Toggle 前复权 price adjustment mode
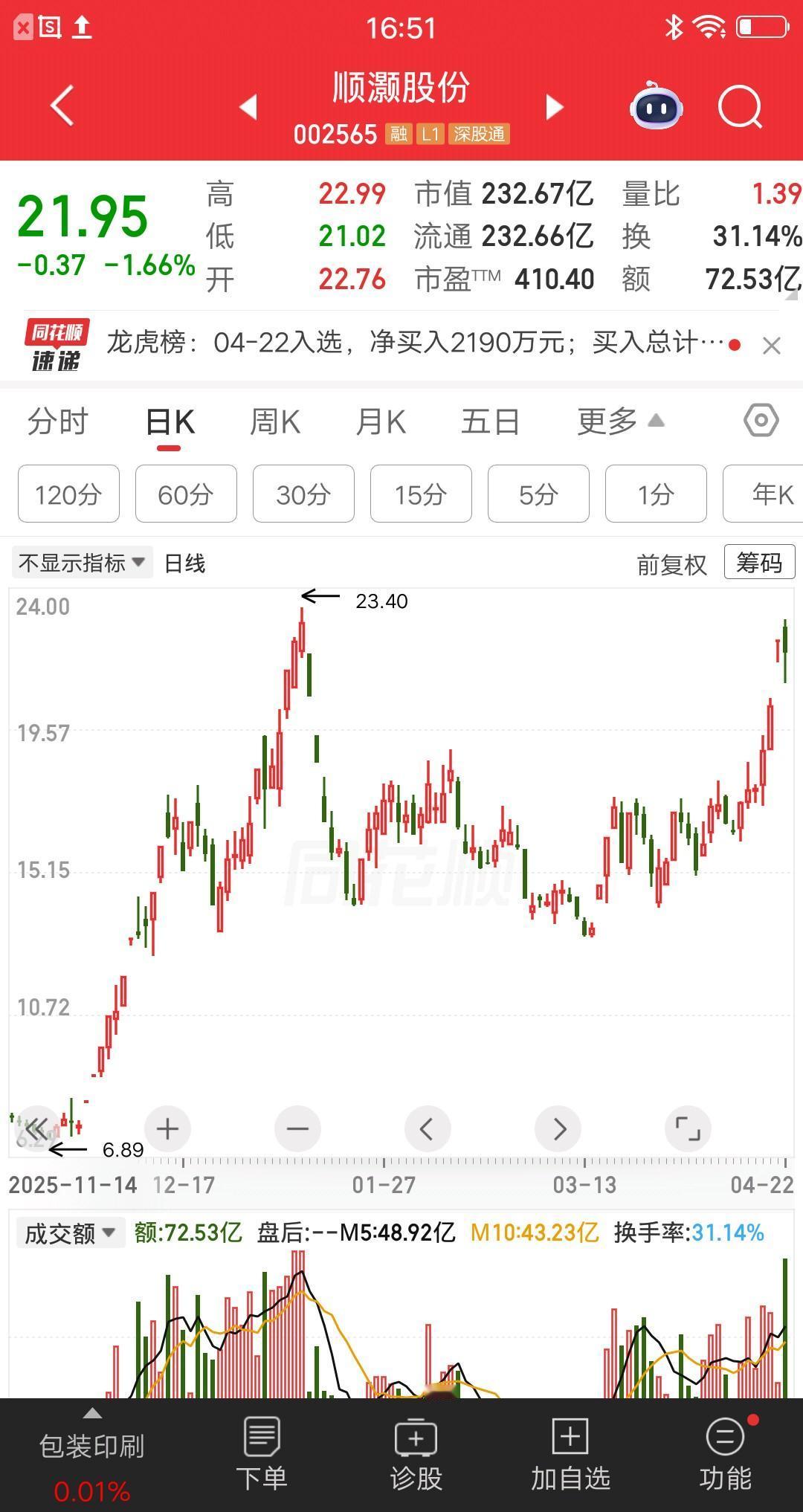803x1512 pixels. pyautogui.click(x=671, y=563)
